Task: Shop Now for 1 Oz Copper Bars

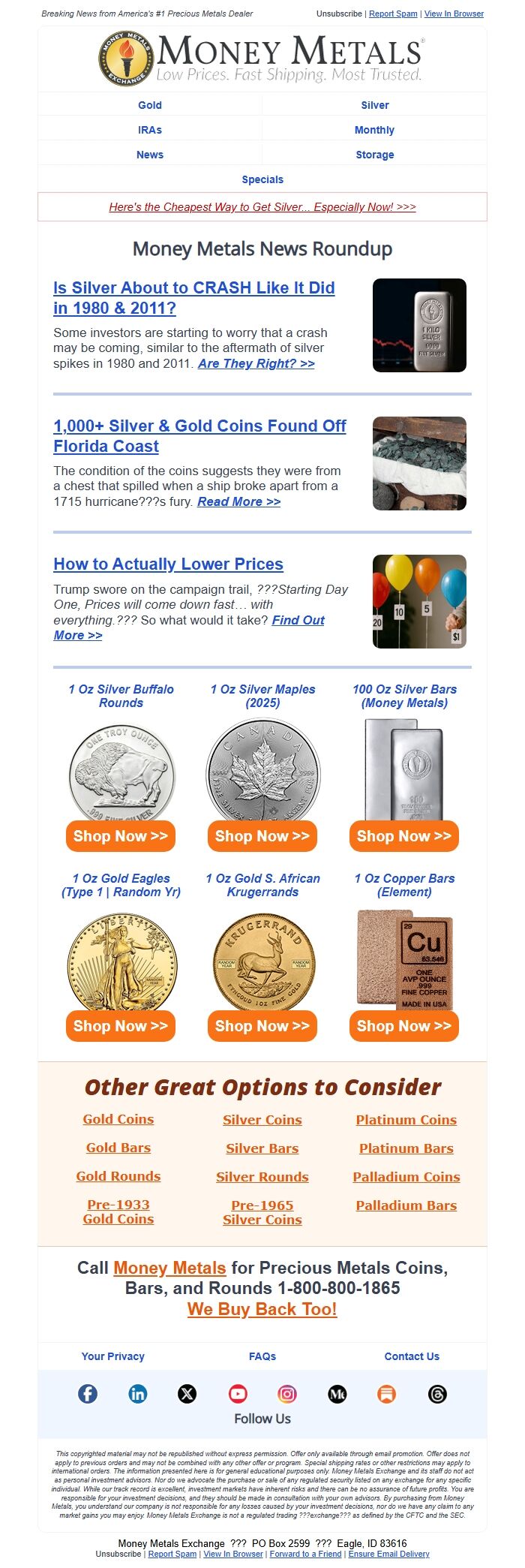Action: pyautogui.click(x=404, y=1026)
